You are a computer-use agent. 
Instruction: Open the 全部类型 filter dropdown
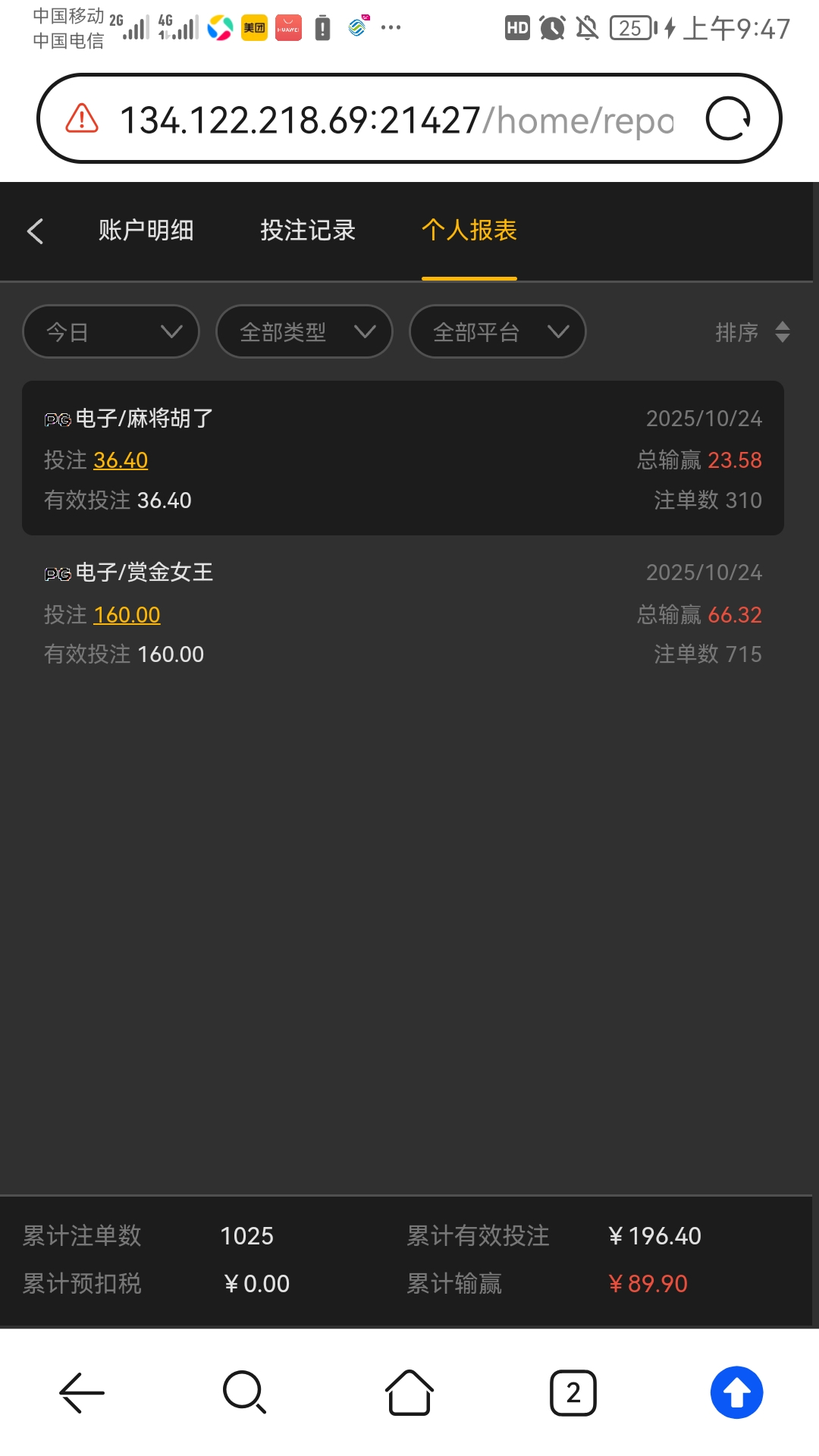click(304, 331)
